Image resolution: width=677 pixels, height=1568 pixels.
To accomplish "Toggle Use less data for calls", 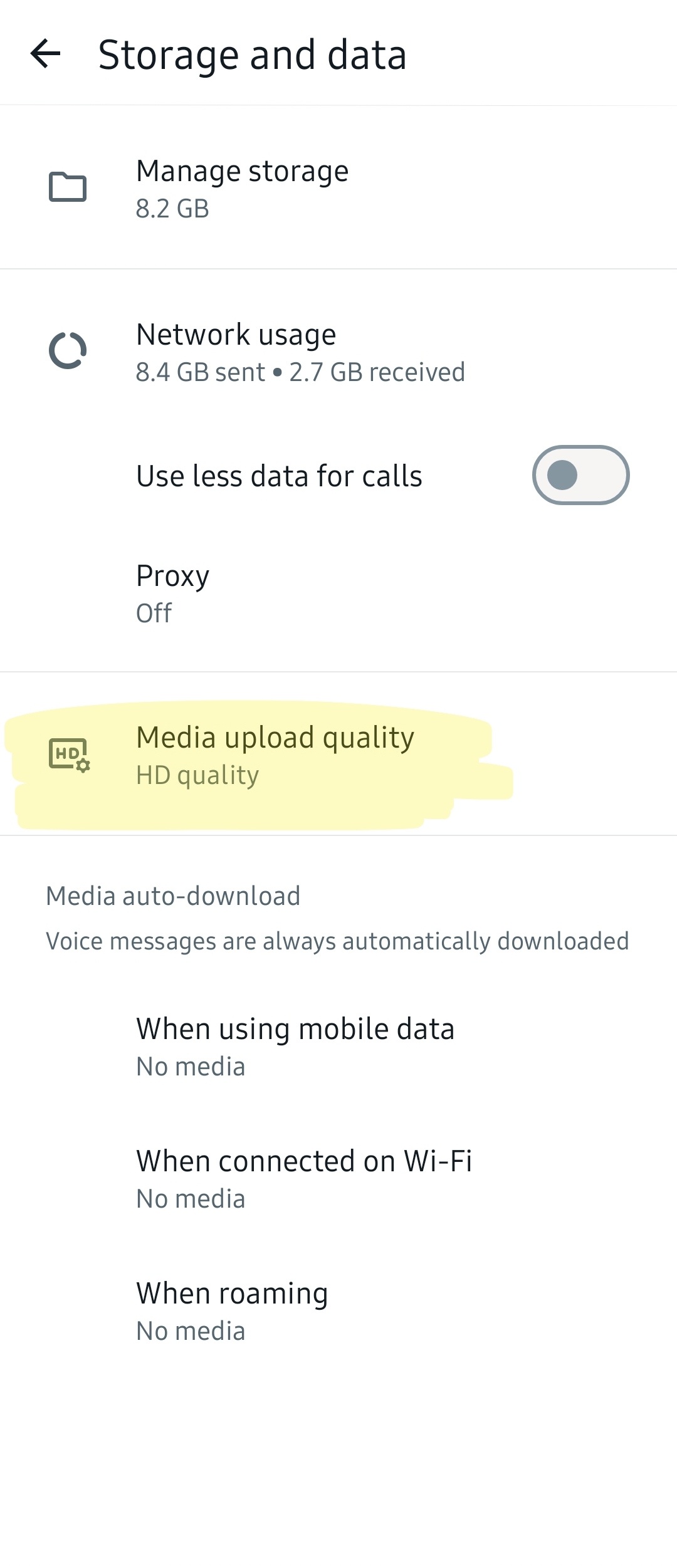I will tap(580, 475).
